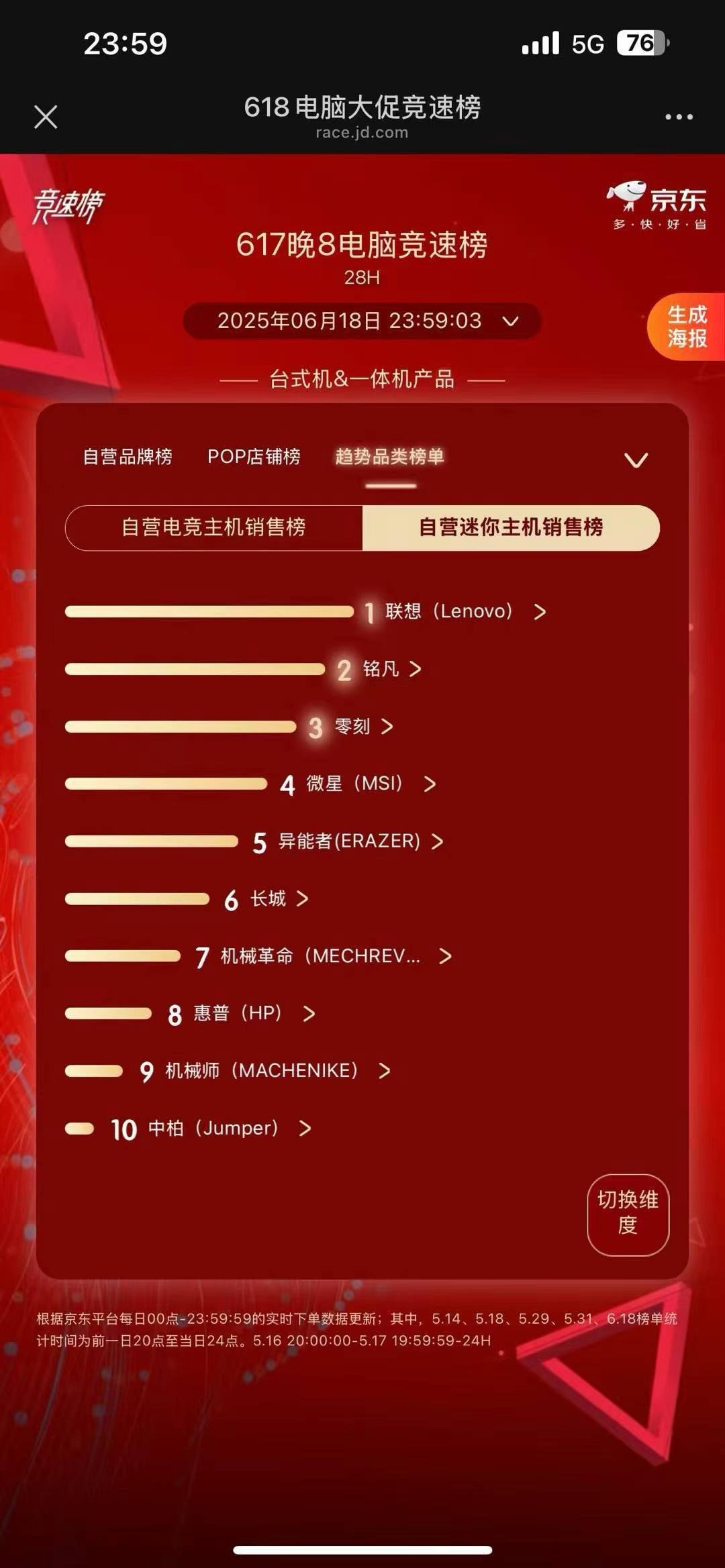Open the three-dot overflow menu

[679, 117]
